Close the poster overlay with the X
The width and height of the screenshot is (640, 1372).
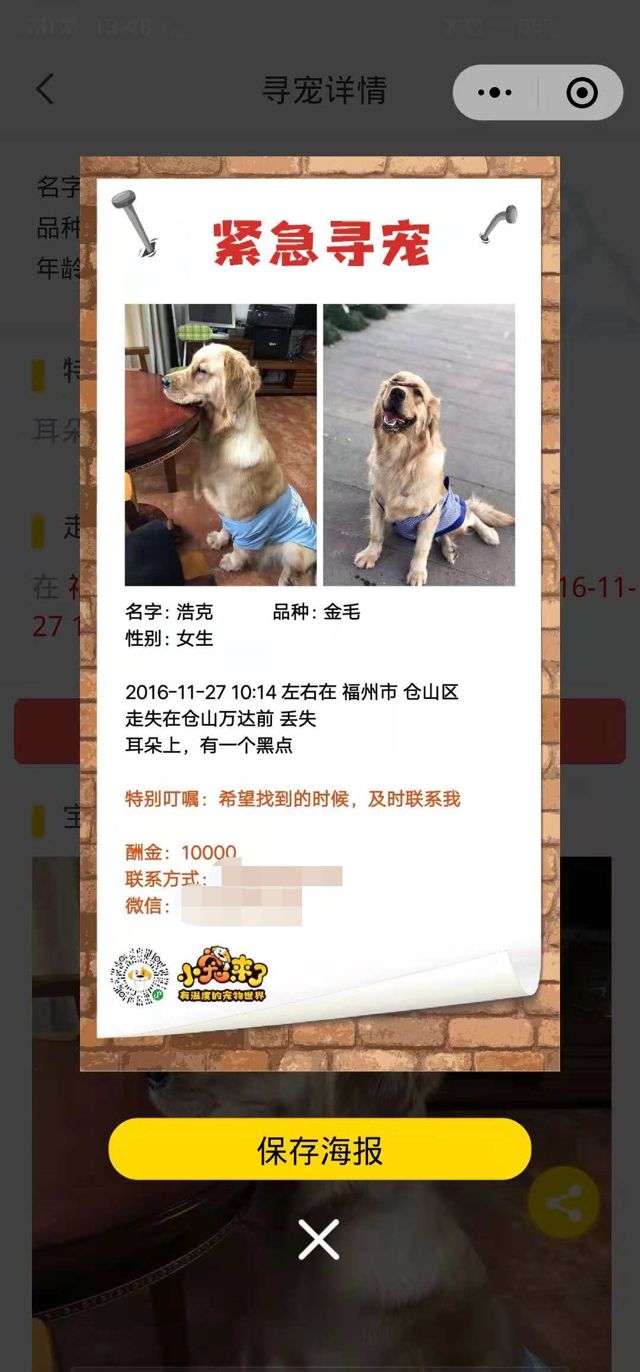(x=319, y=1240)
